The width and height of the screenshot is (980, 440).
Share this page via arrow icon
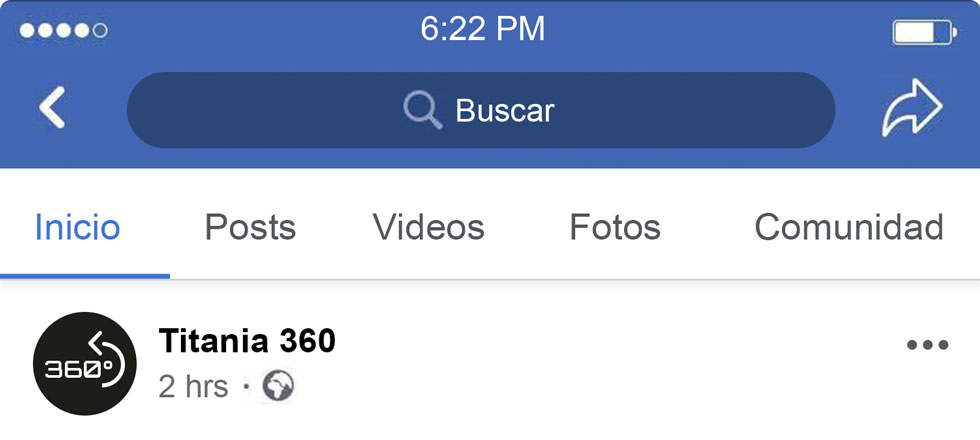911,109
